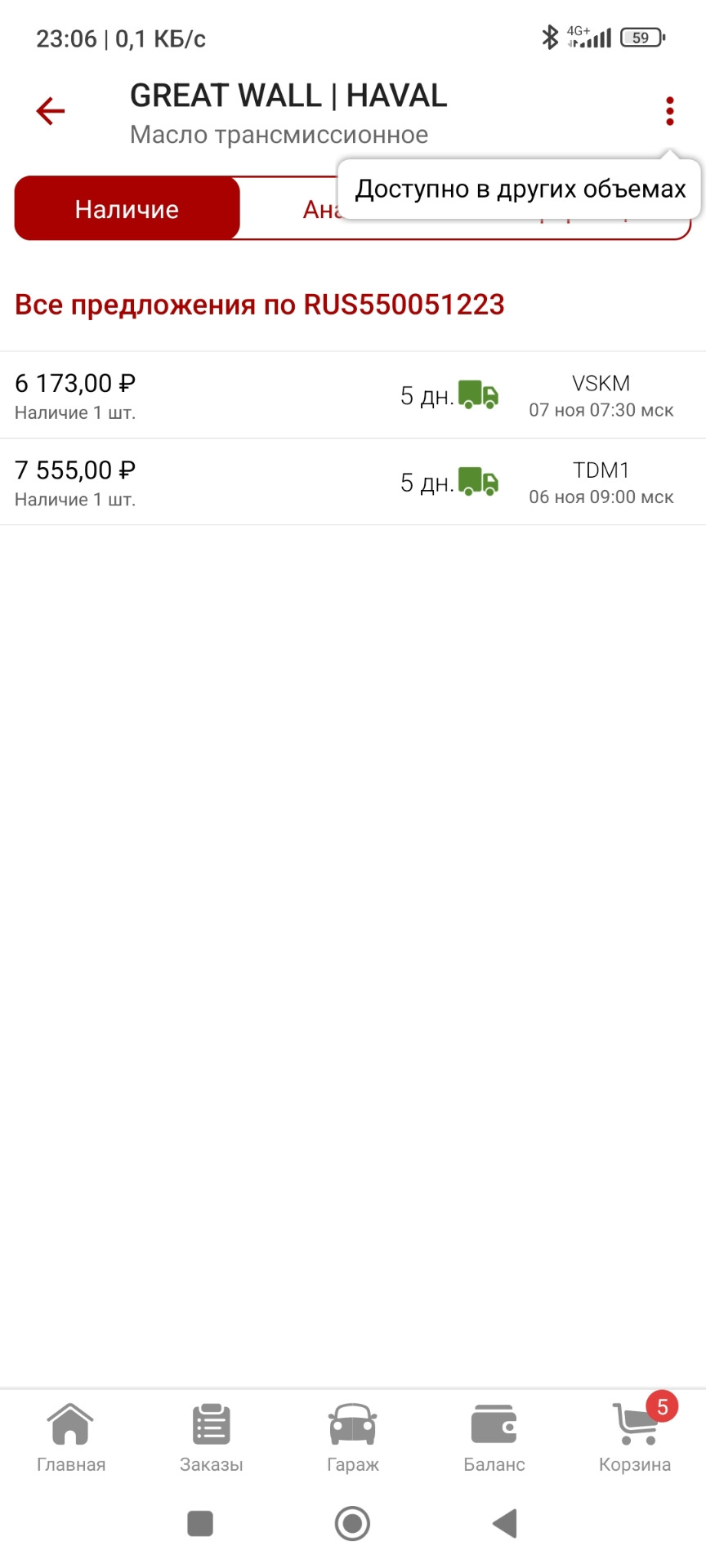This screenshot has width=706, height=1568.
Task: Open the Главная home icon
Action: (71, 1425)
